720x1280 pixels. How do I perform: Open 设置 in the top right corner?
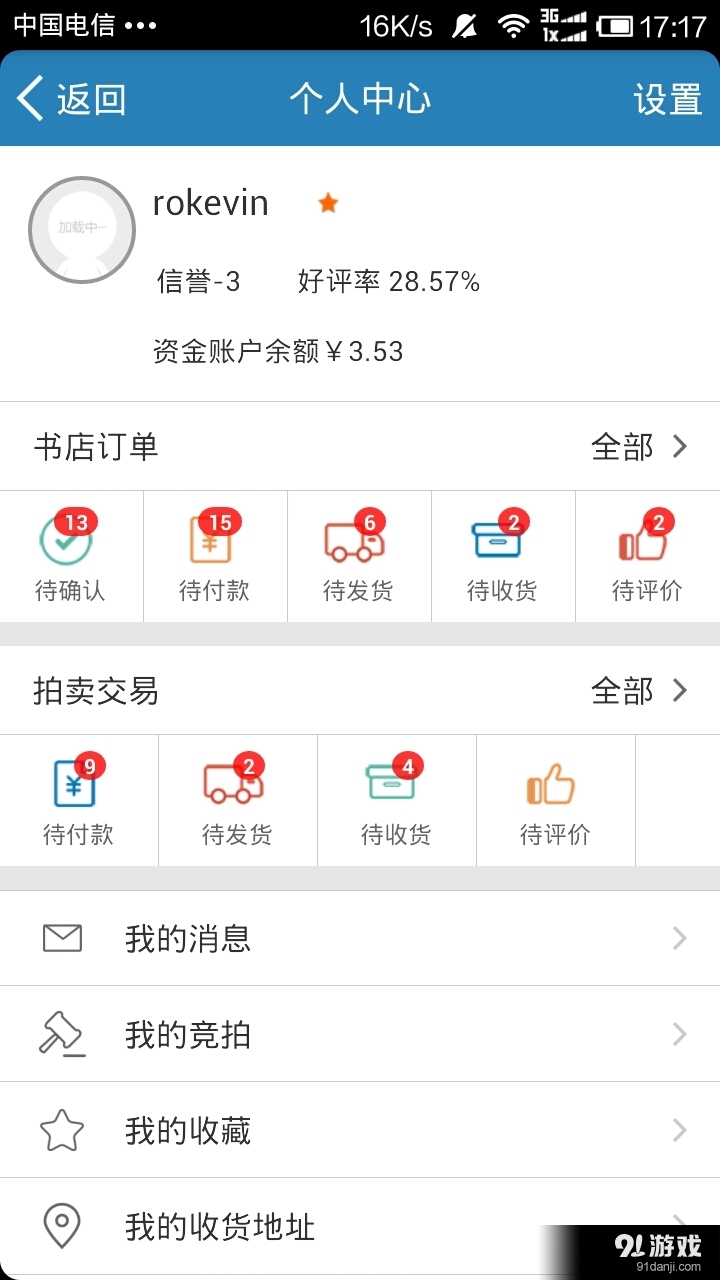[668, 100]
